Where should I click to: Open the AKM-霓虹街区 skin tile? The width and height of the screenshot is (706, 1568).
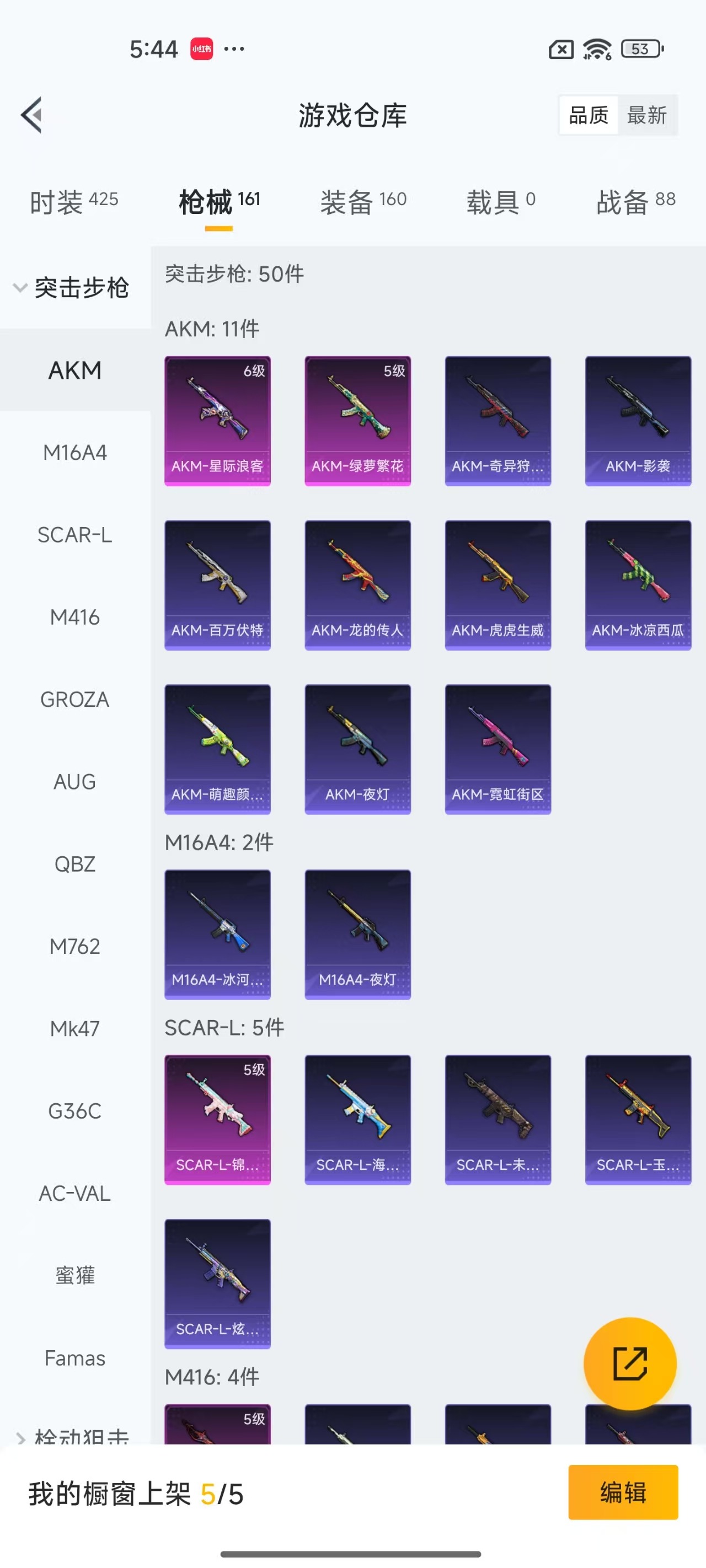click(x=498, y=749)
